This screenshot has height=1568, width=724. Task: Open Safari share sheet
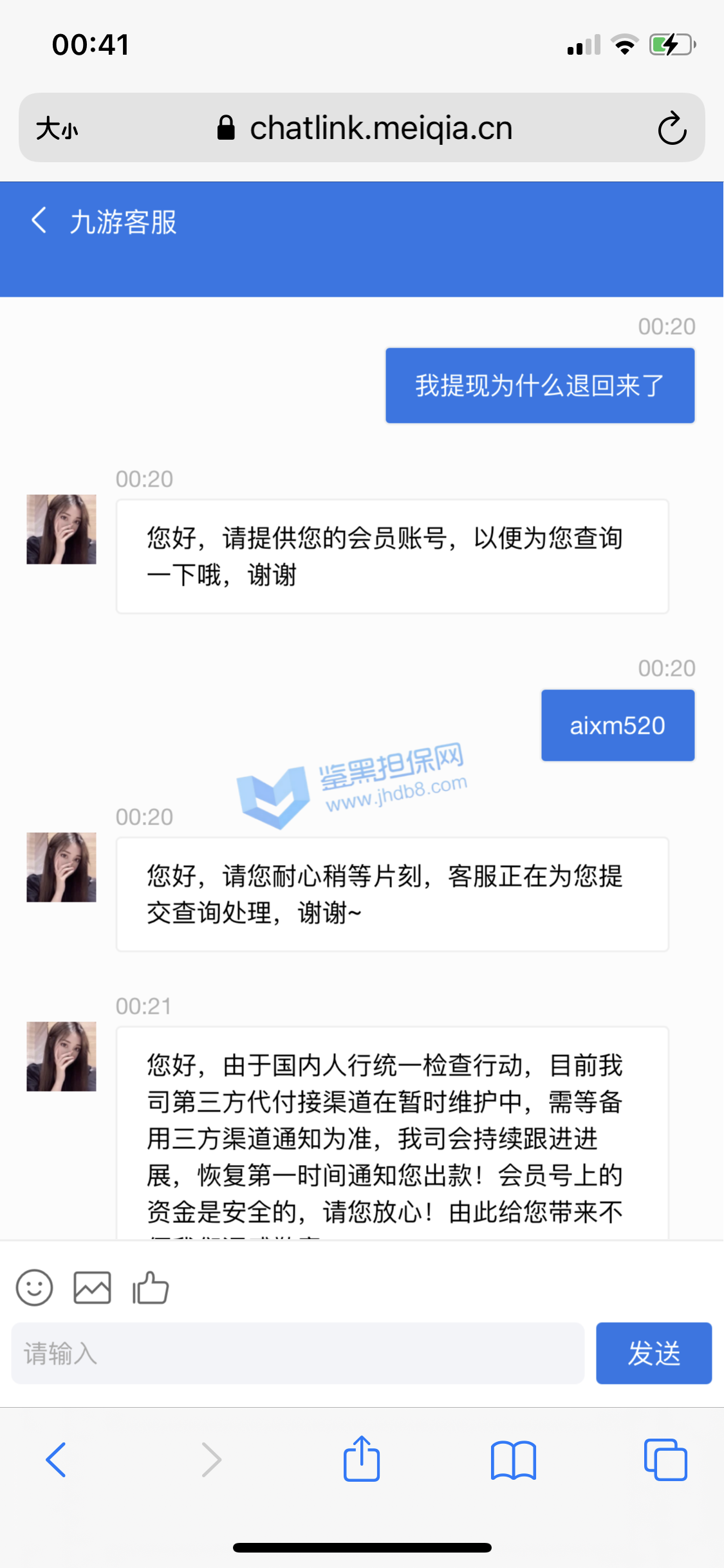(x=362, y=1459)
